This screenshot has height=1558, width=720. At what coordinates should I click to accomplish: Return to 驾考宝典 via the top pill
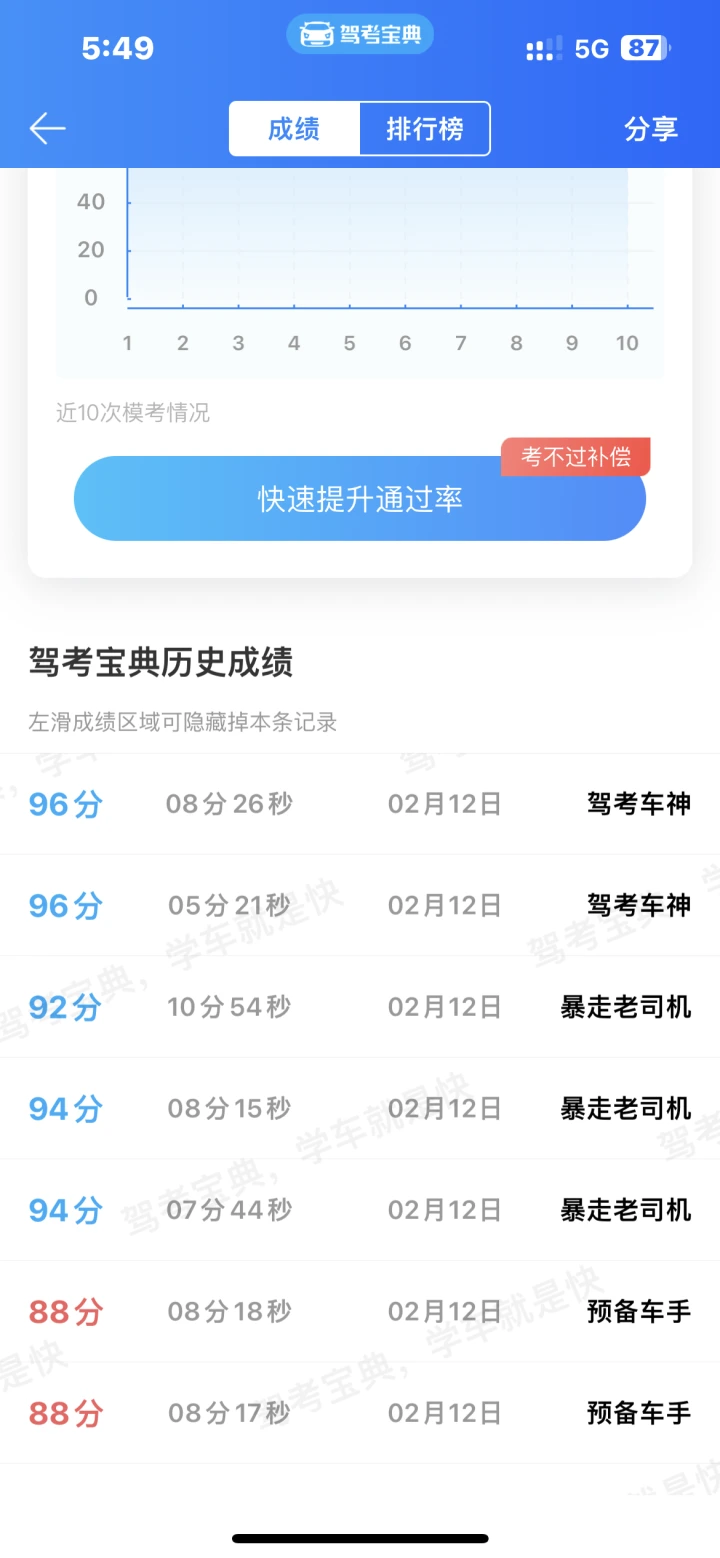tap(360, 35)
